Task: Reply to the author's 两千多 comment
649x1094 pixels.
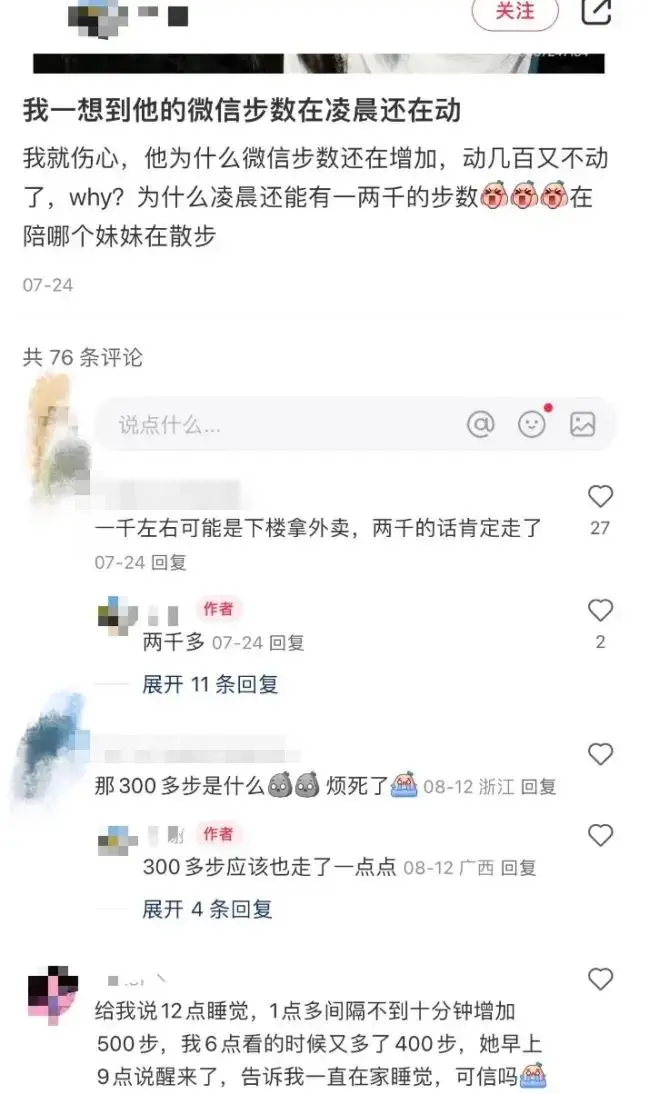Action: [x=287, y=643]
